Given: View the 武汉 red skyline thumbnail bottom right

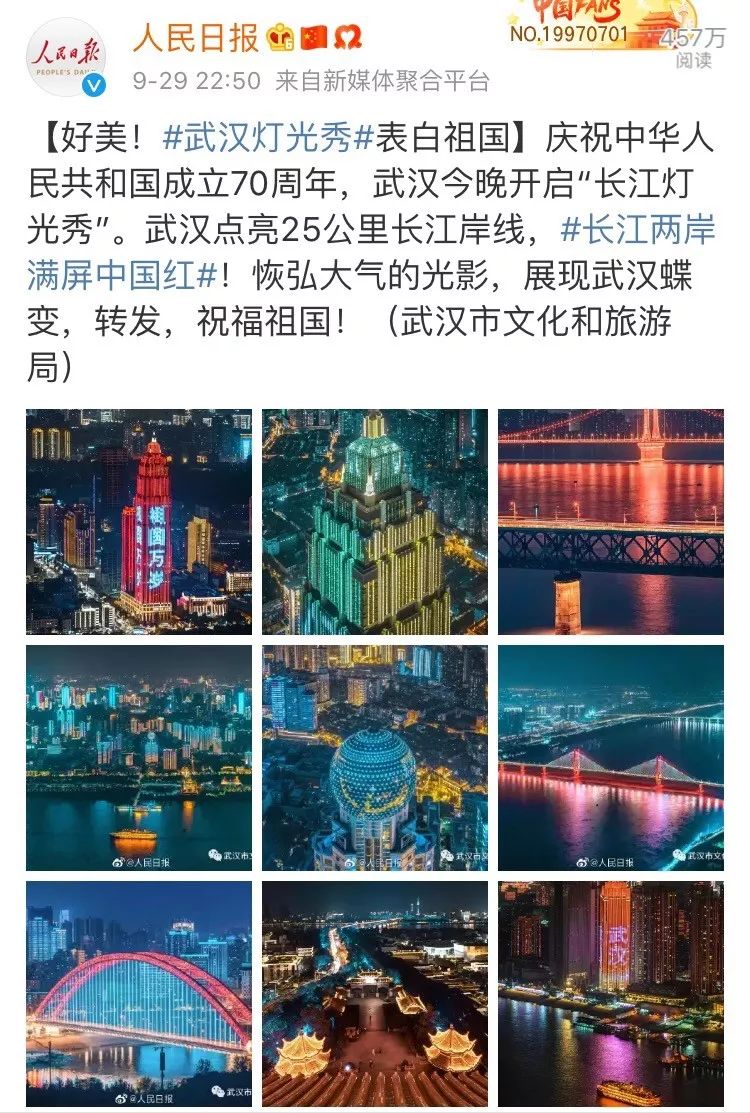Looking at the screenshot, I should tap(612, 1000).
